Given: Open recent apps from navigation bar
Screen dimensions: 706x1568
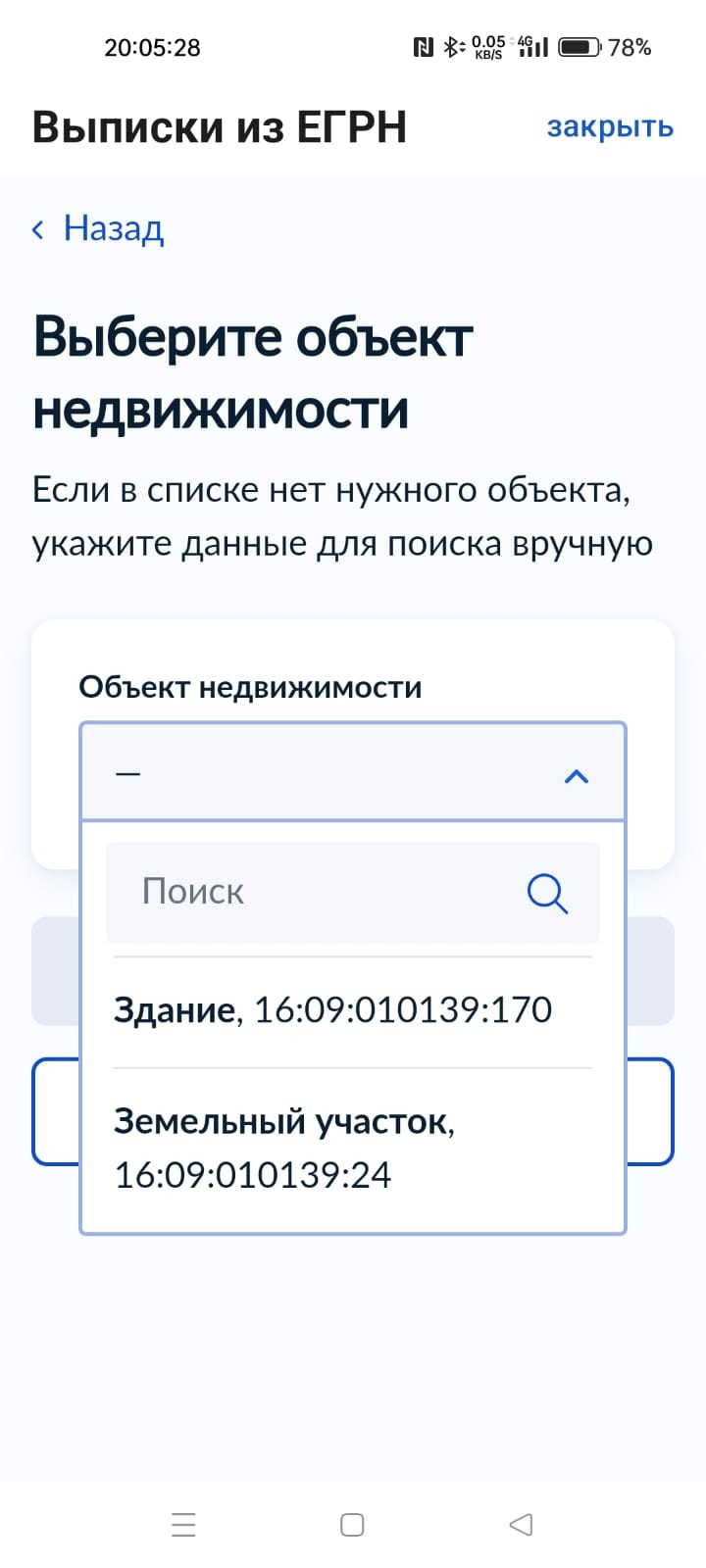Looking at the screenshot, I should (183, 1524).
